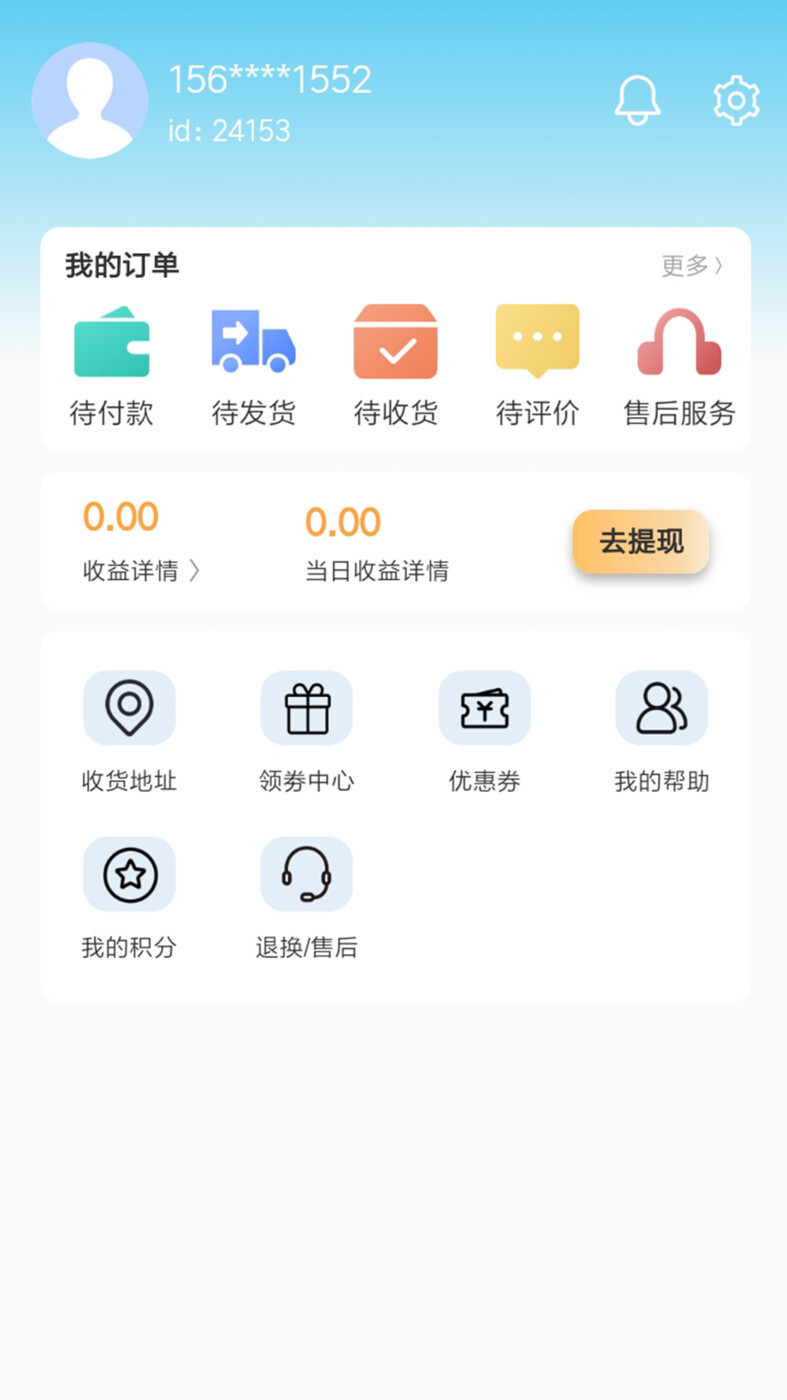Viewport: 787px width, 1400px height.
Task: Open the notification bell
Action: pos(637,99)
